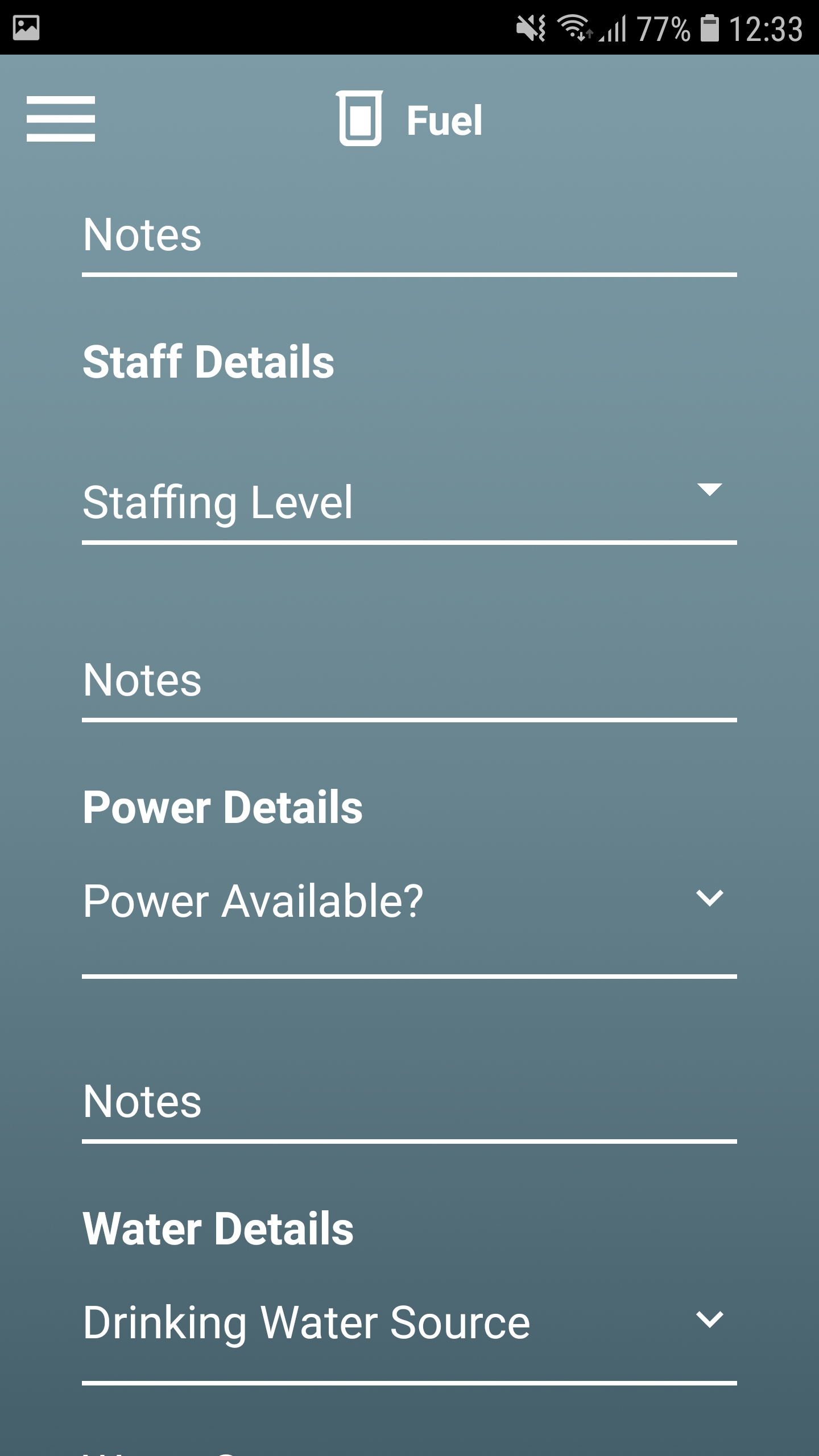The height and width of the screenshot is (1456, 819).
Task: Select the Notes field under Power Available
Action: pos(408,1102)
